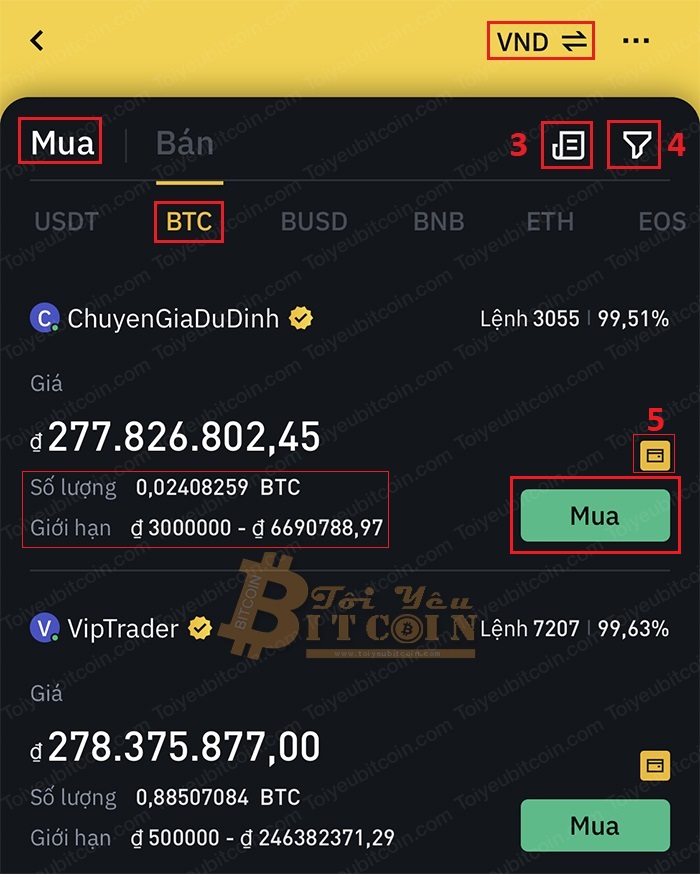View VipTrader's merchant profile
This screenshot has width=700, height=874.
pos(122,628)
